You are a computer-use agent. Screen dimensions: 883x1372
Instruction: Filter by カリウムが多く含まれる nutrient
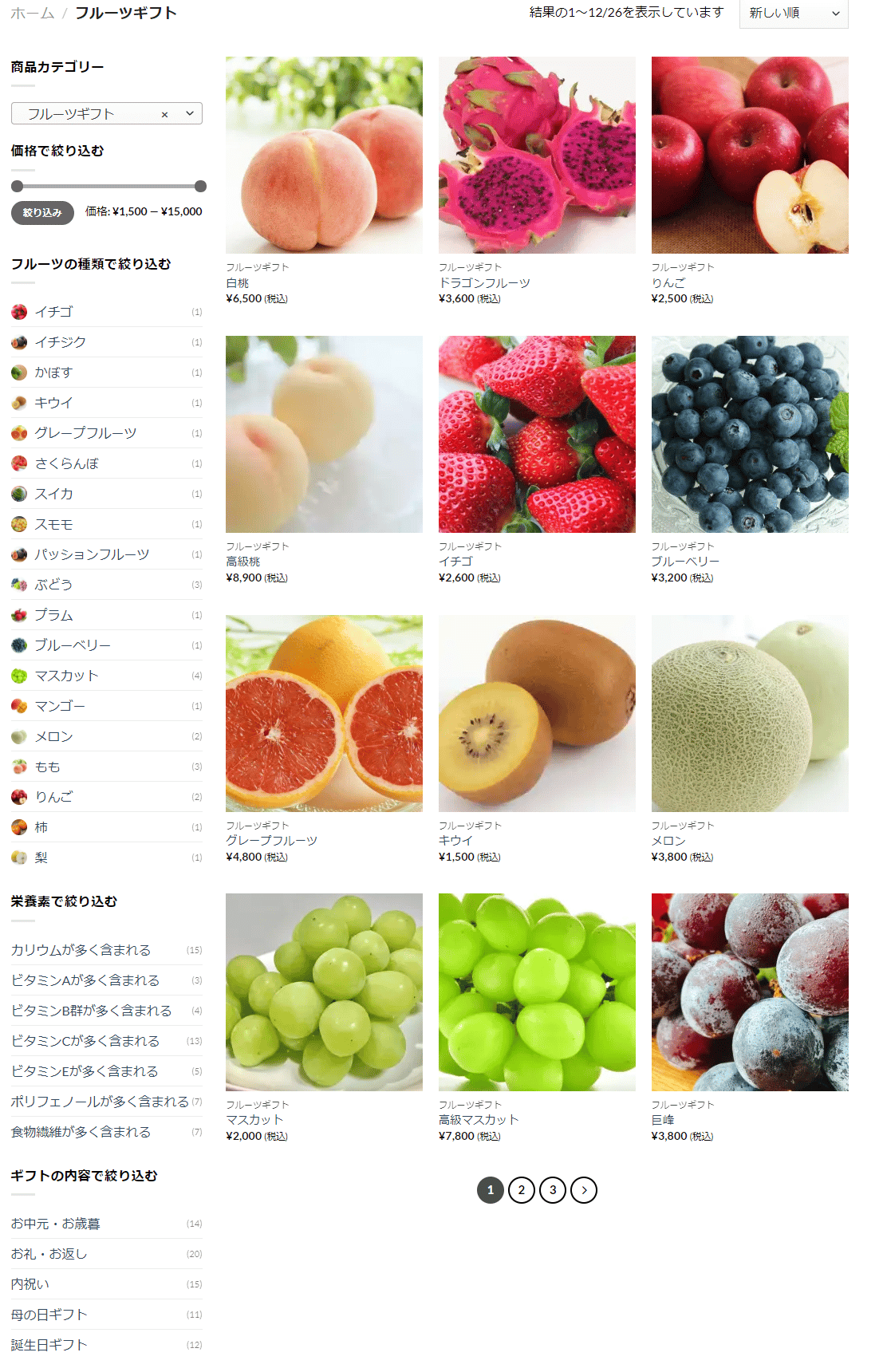[x=81, y=950]
